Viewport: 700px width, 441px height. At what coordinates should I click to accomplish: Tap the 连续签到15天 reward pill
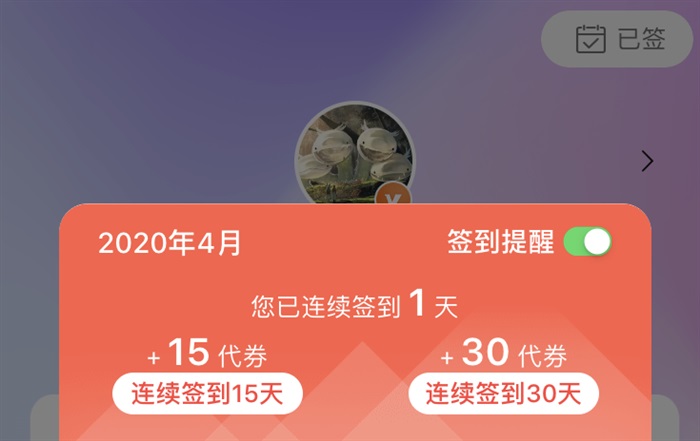207,393
